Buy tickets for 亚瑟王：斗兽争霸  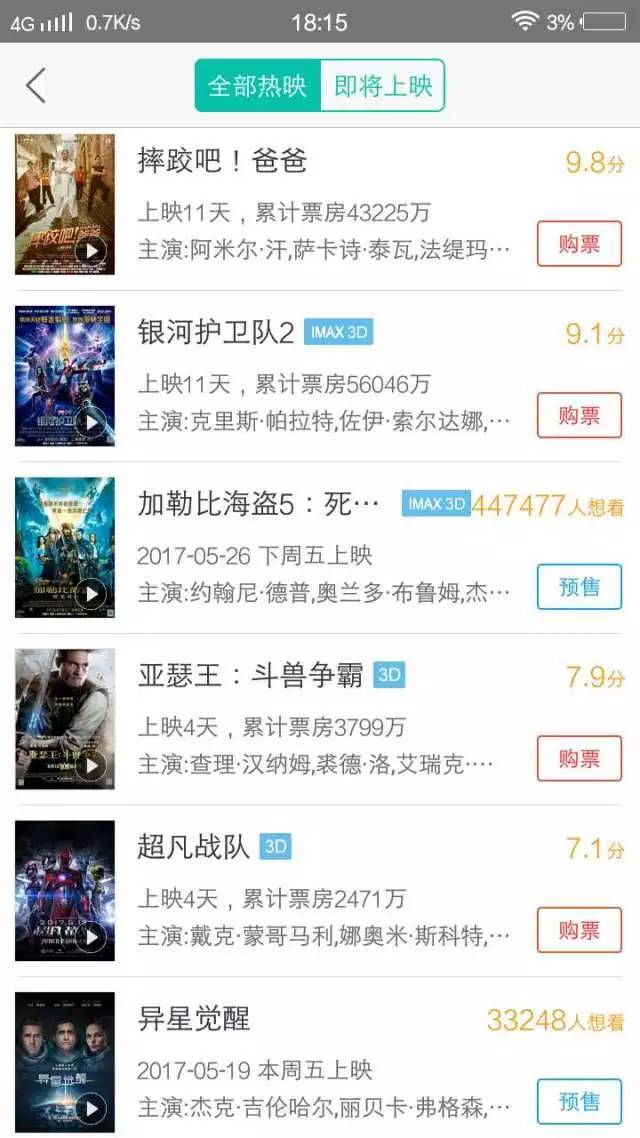[x=579, y=759]
